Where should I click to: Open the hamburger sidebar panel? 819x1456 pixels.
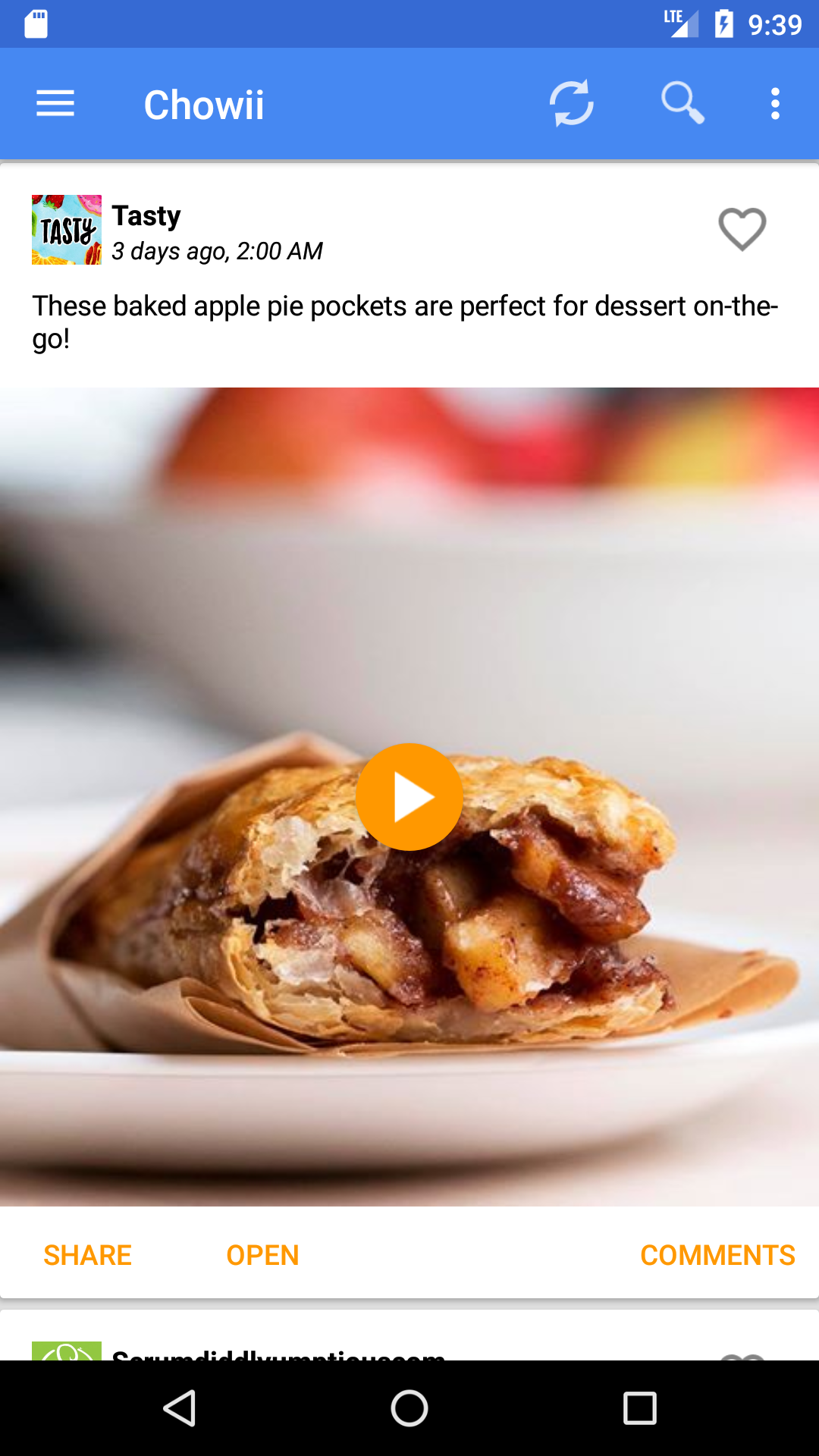(55, 104)
